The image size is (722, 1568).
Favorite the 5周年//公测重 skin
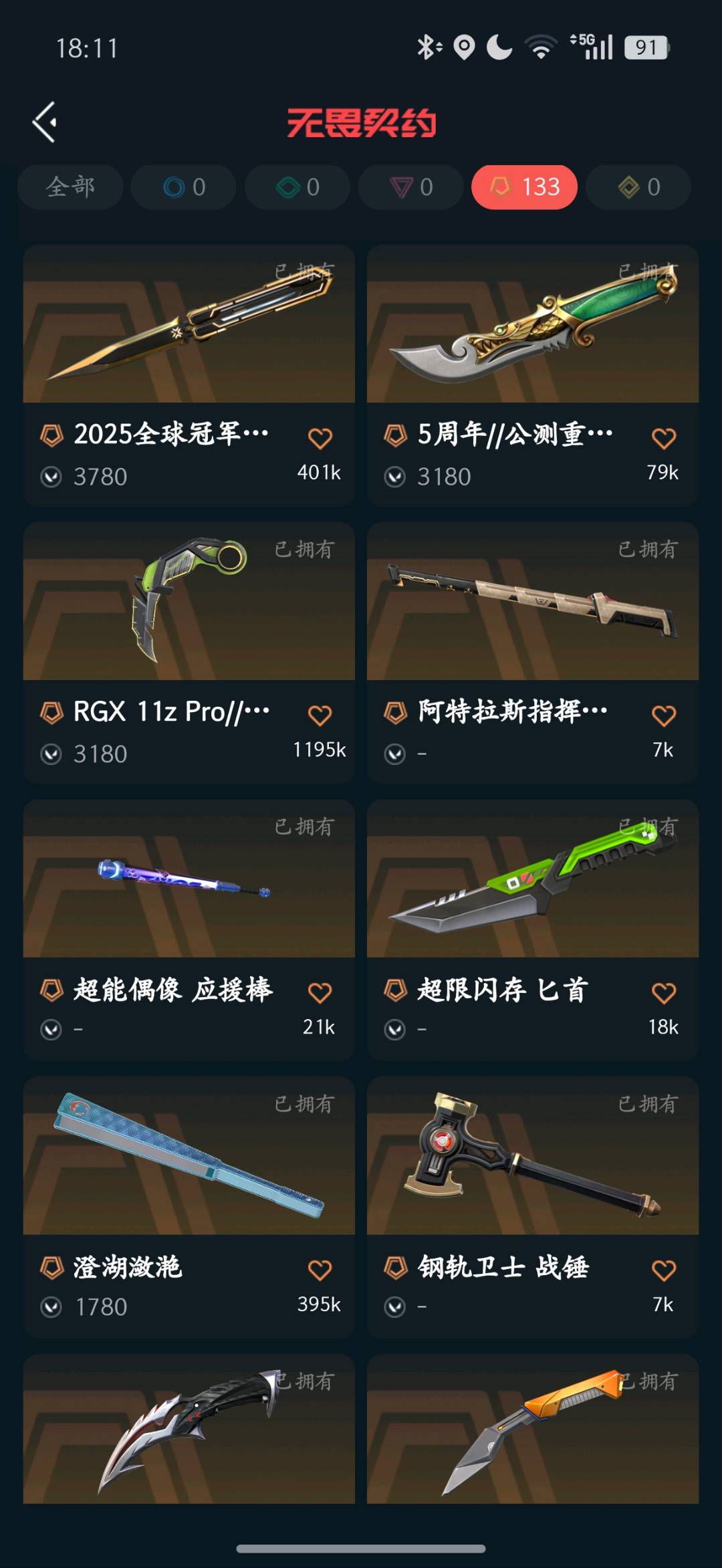click(663, 439)
